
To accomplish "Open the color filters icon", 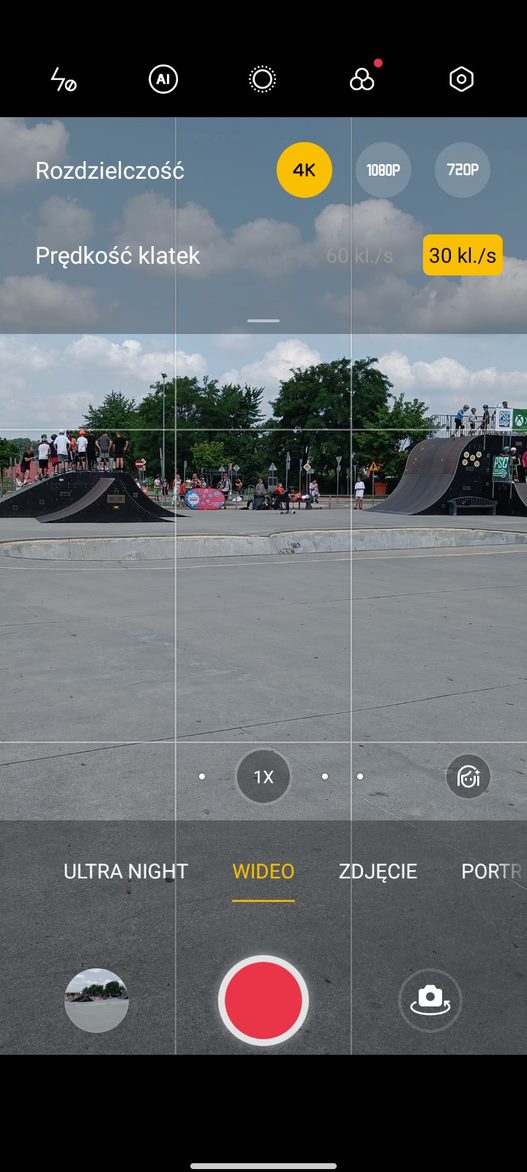I will click(x=363, y=79).
